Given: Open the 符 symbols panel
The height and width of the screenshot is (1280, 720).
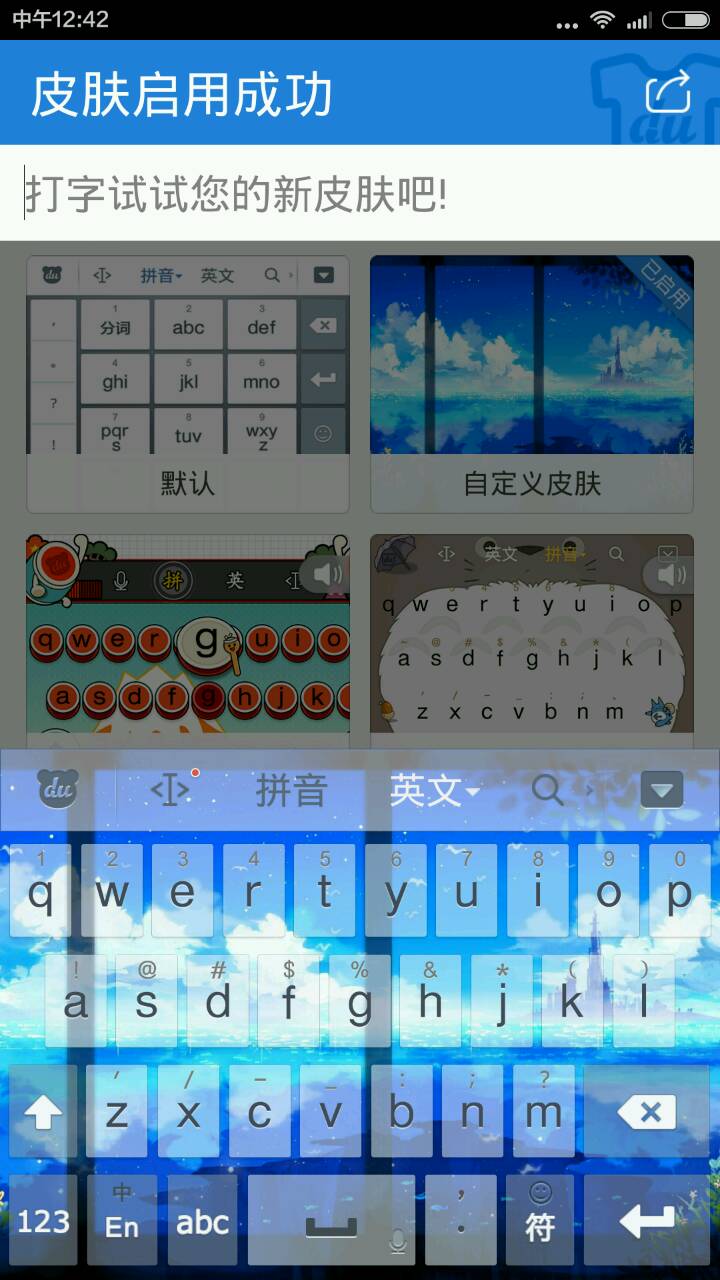Looking at the screenshot, I should tap(540, 1221).
